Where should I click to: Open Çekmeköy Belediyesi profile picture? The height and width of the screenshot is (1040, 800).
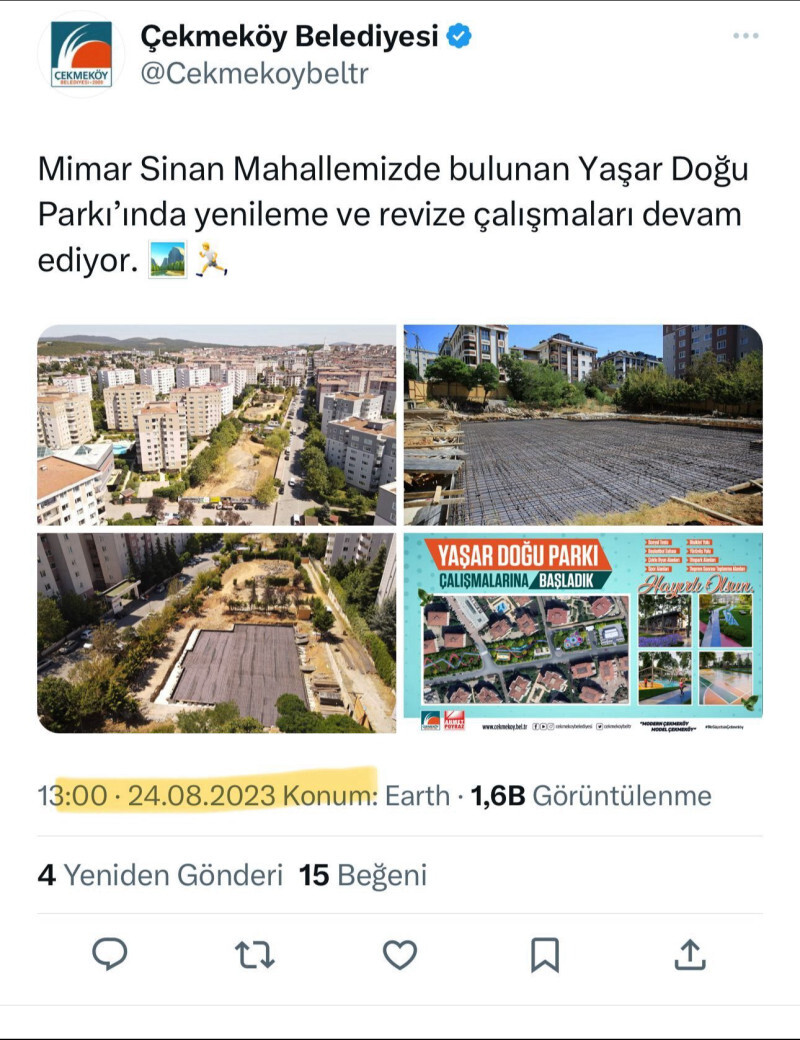[x=82, y=56]
